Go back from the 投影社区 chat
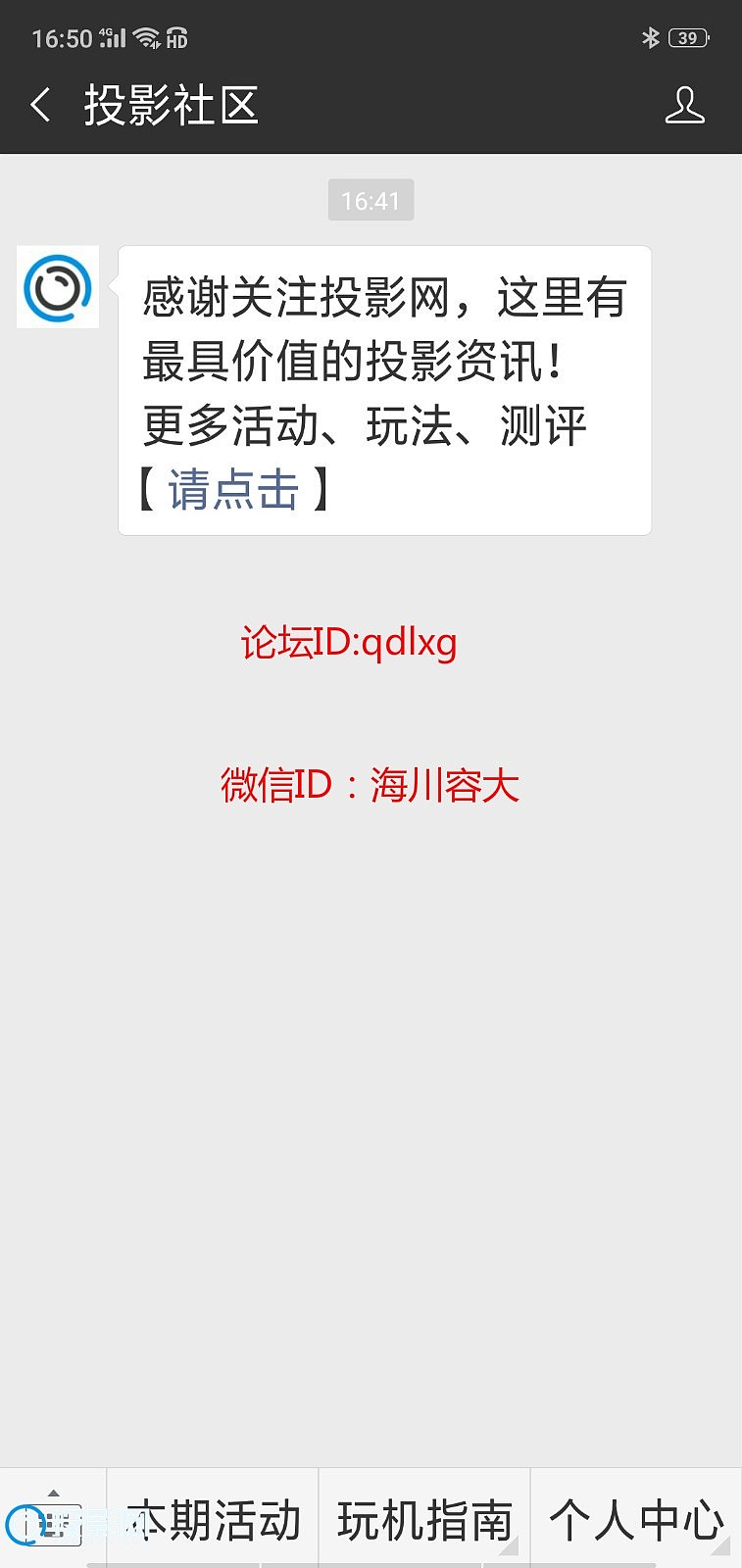 [x=40, y=105]
